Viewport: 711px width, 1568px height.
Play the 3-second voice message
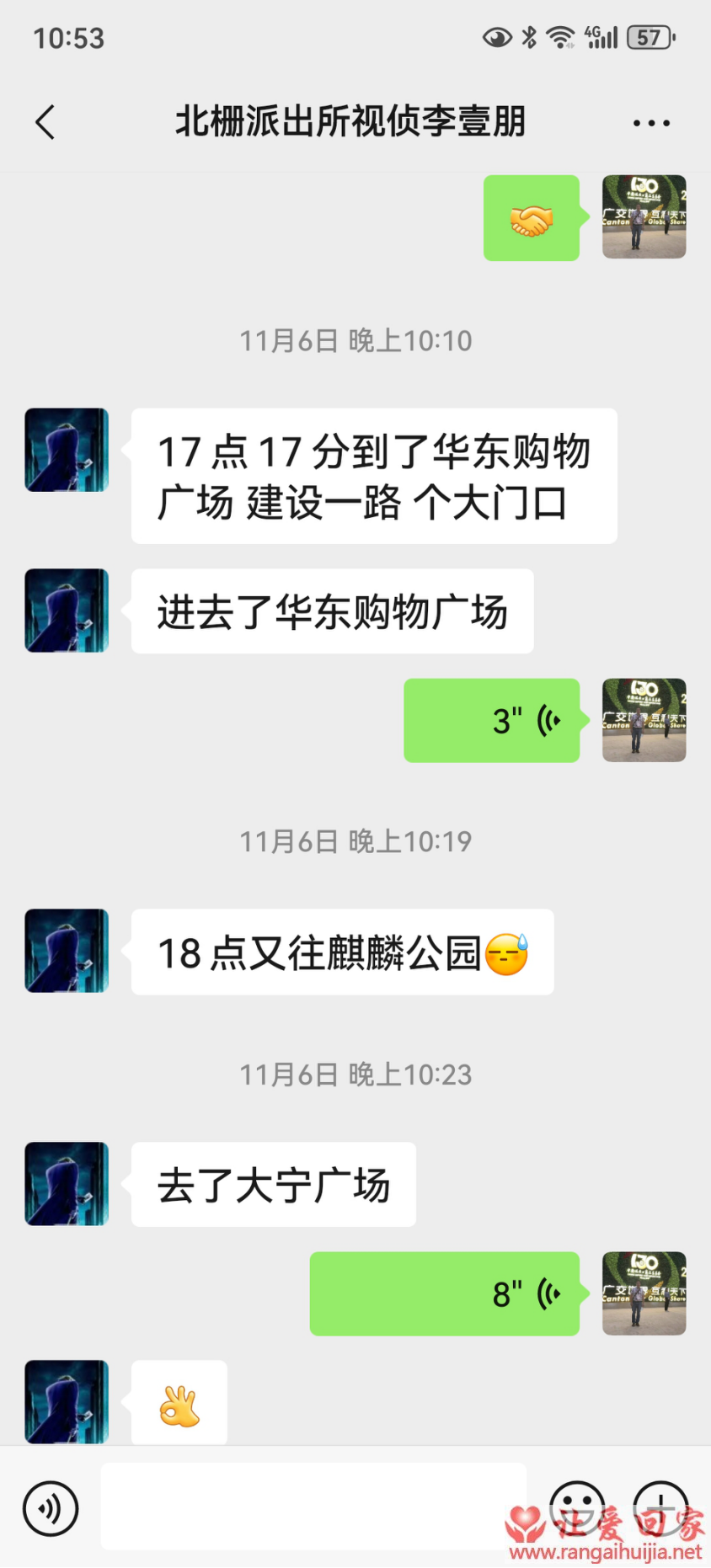click(x=492, y=721)
